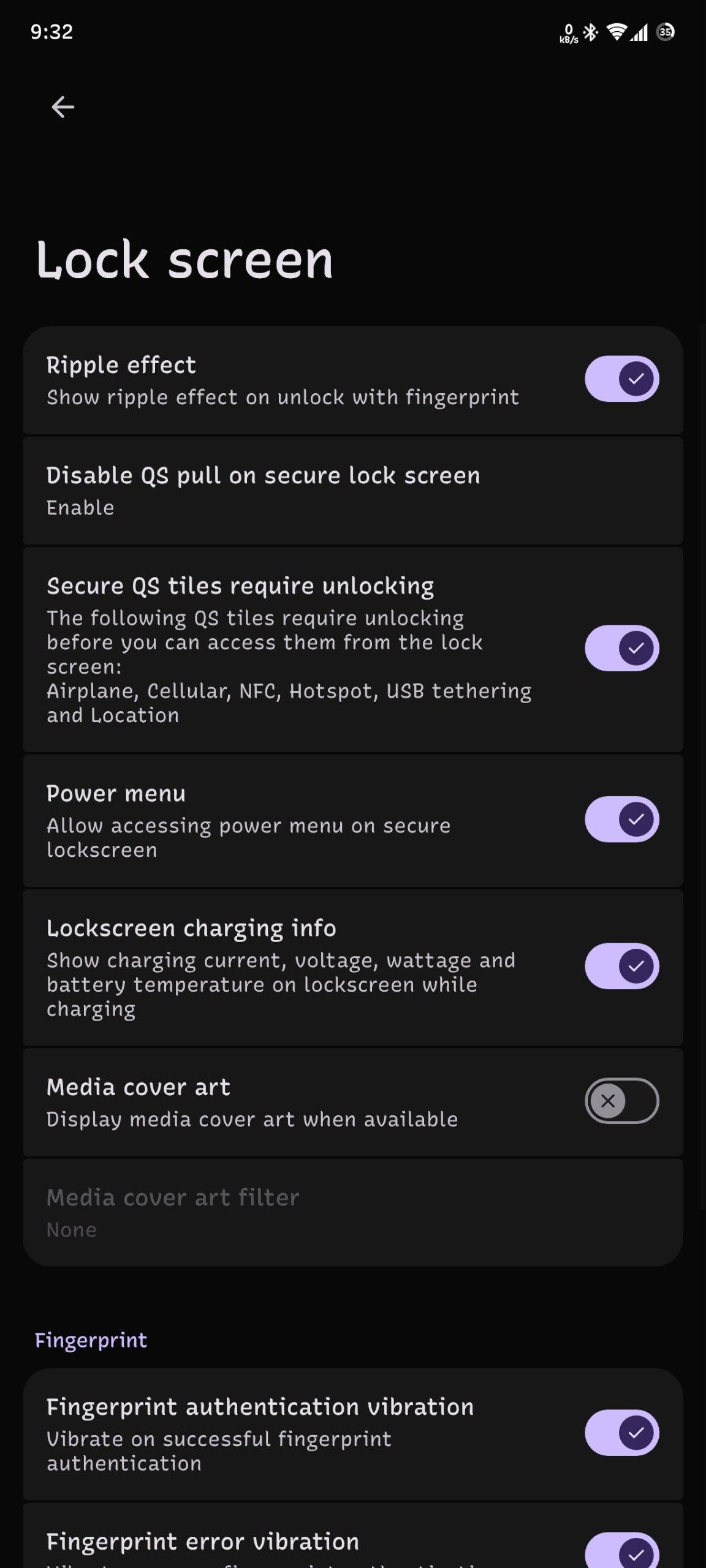The height and width of the screenshot is (1568, 706).
Task: Turn off the Ripple effect switch
Action: pyautogui.click(x=621, y=379)
